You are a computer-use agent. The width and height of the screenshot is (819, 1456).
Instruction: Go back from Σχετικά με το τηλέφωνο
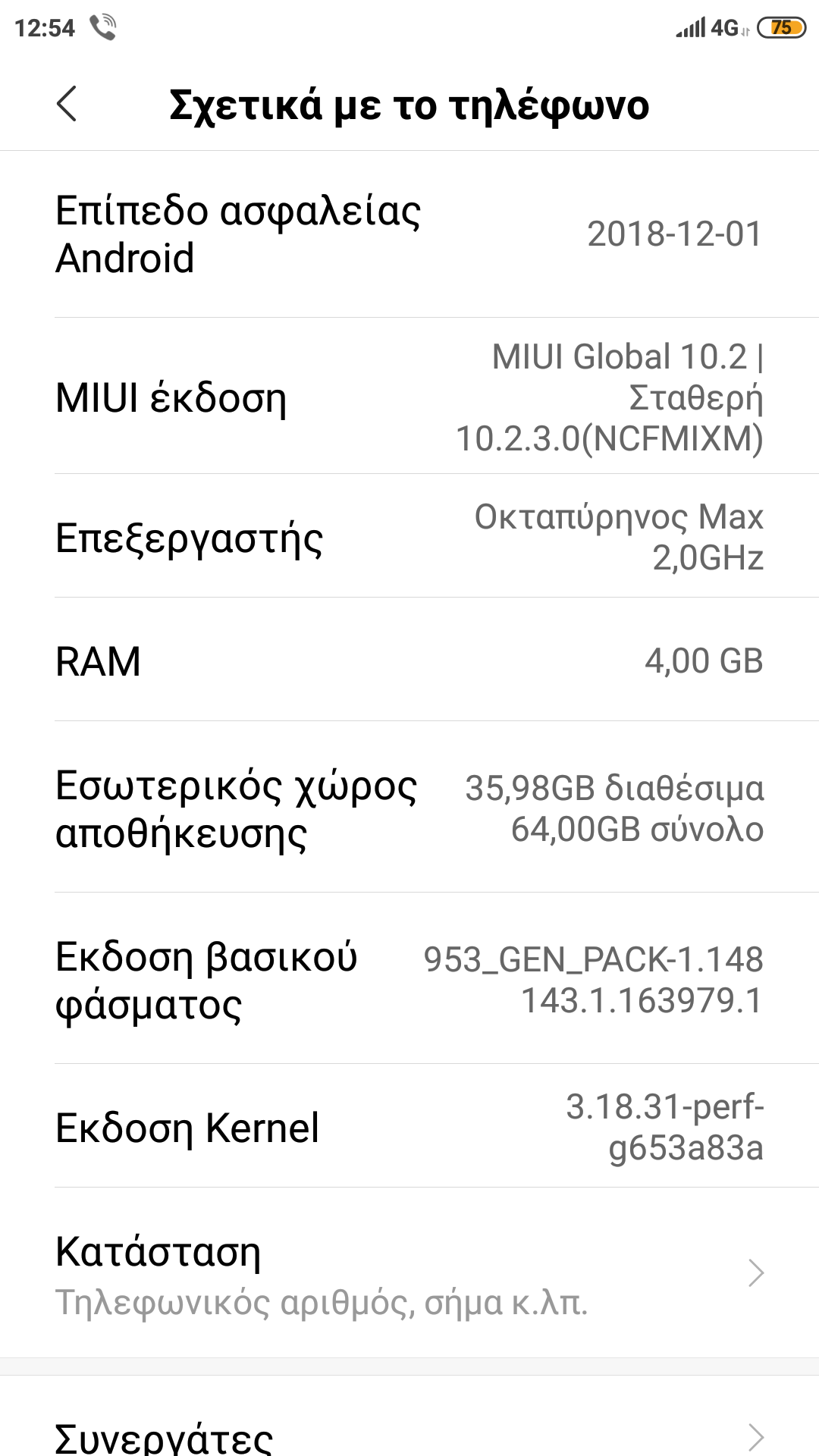tap(67, 104)
